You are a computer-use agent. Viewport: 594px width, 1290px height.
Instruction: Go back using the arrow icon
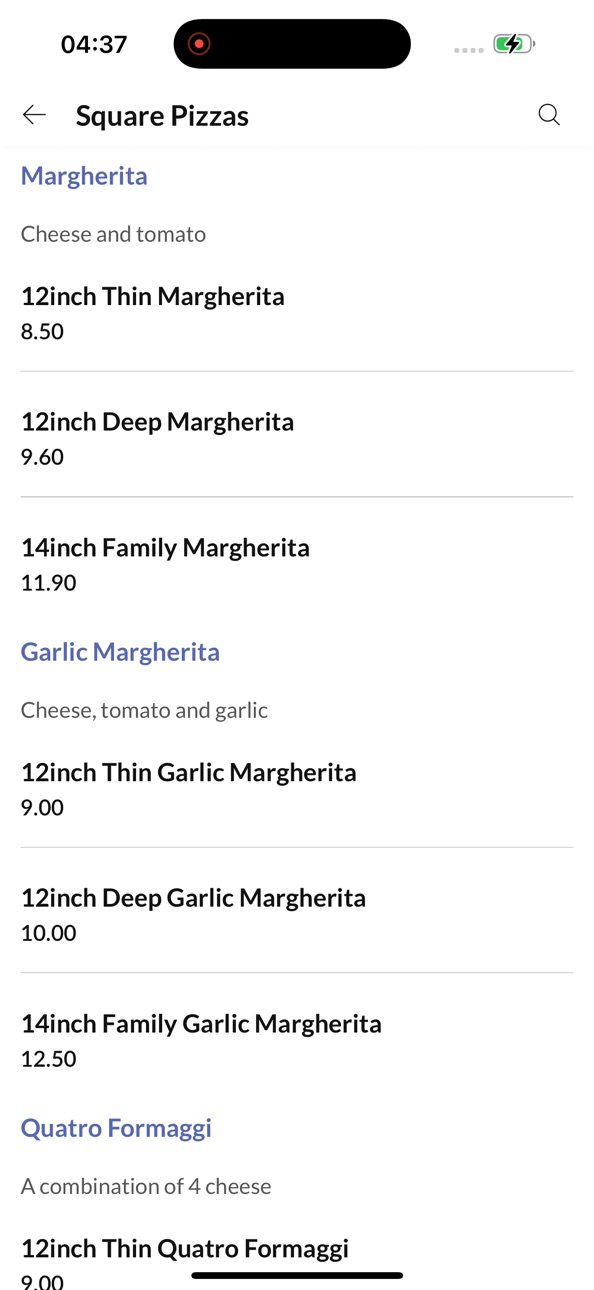(x=34, y=115)
